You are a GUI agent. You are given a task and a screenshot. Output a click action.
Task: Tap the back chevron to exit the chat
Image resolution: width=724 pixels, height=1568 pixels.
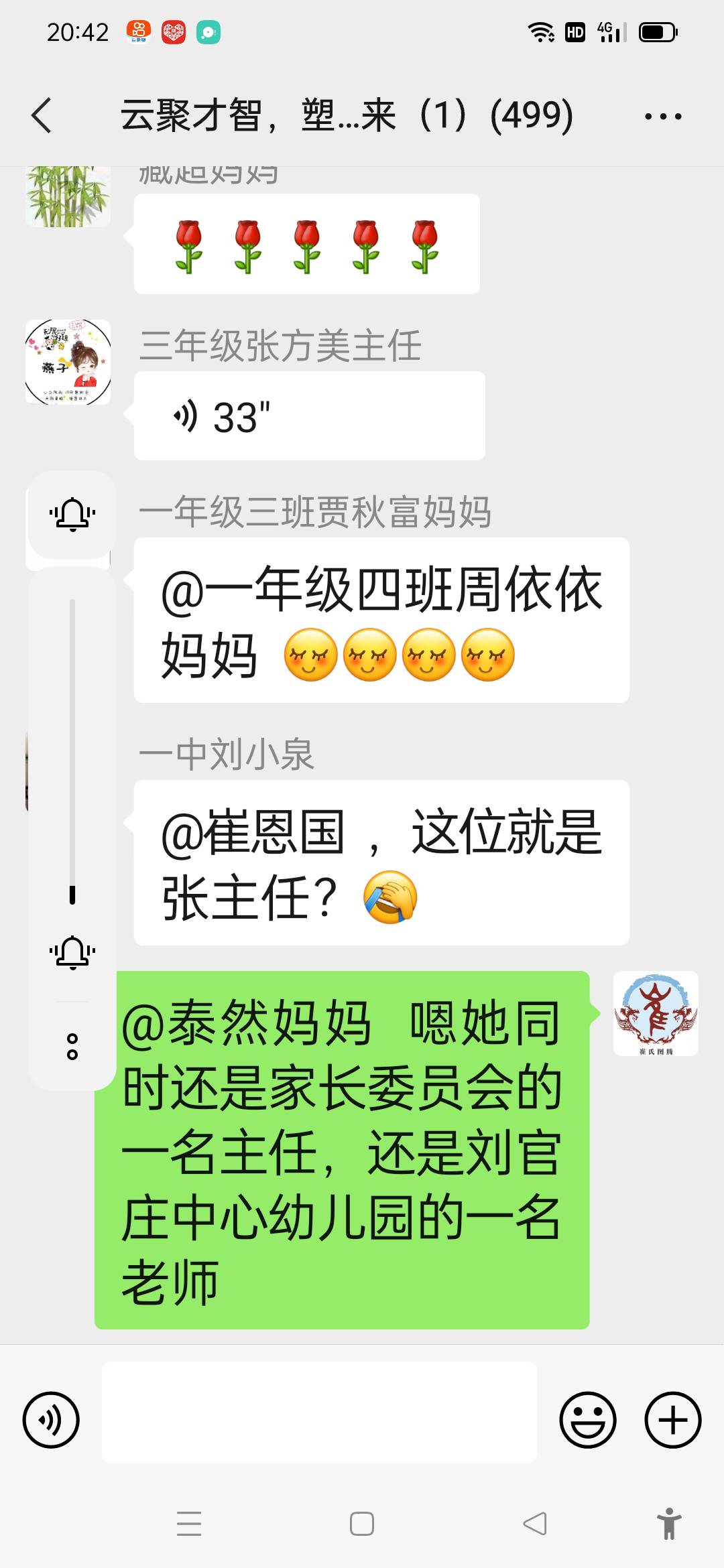[x=42, y=115]
